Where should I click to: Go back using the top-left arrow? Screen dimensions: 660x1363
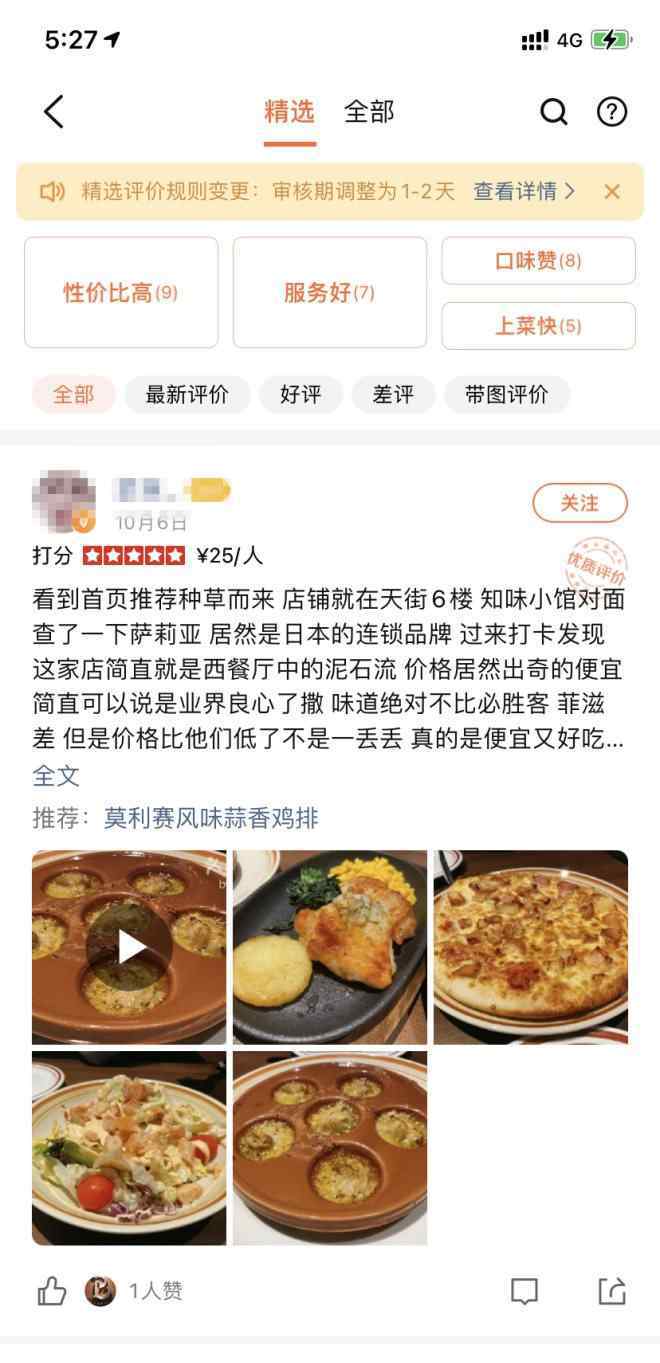[x=54, y=112]
